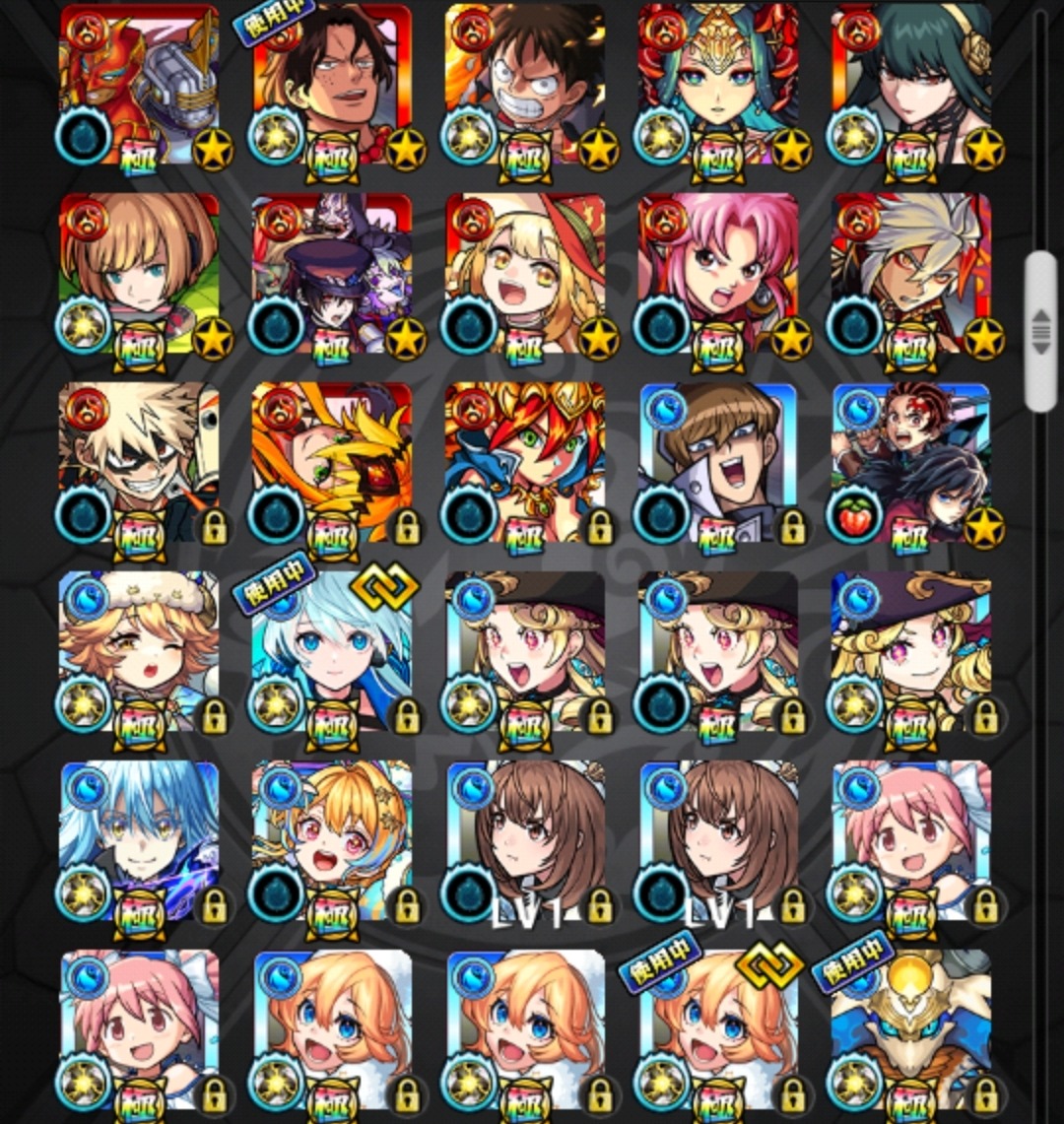Viewport: 1064px width, 1124px height.
Task: Select the dark-green-haired woman with gold hairband
Action: point(911,84)
